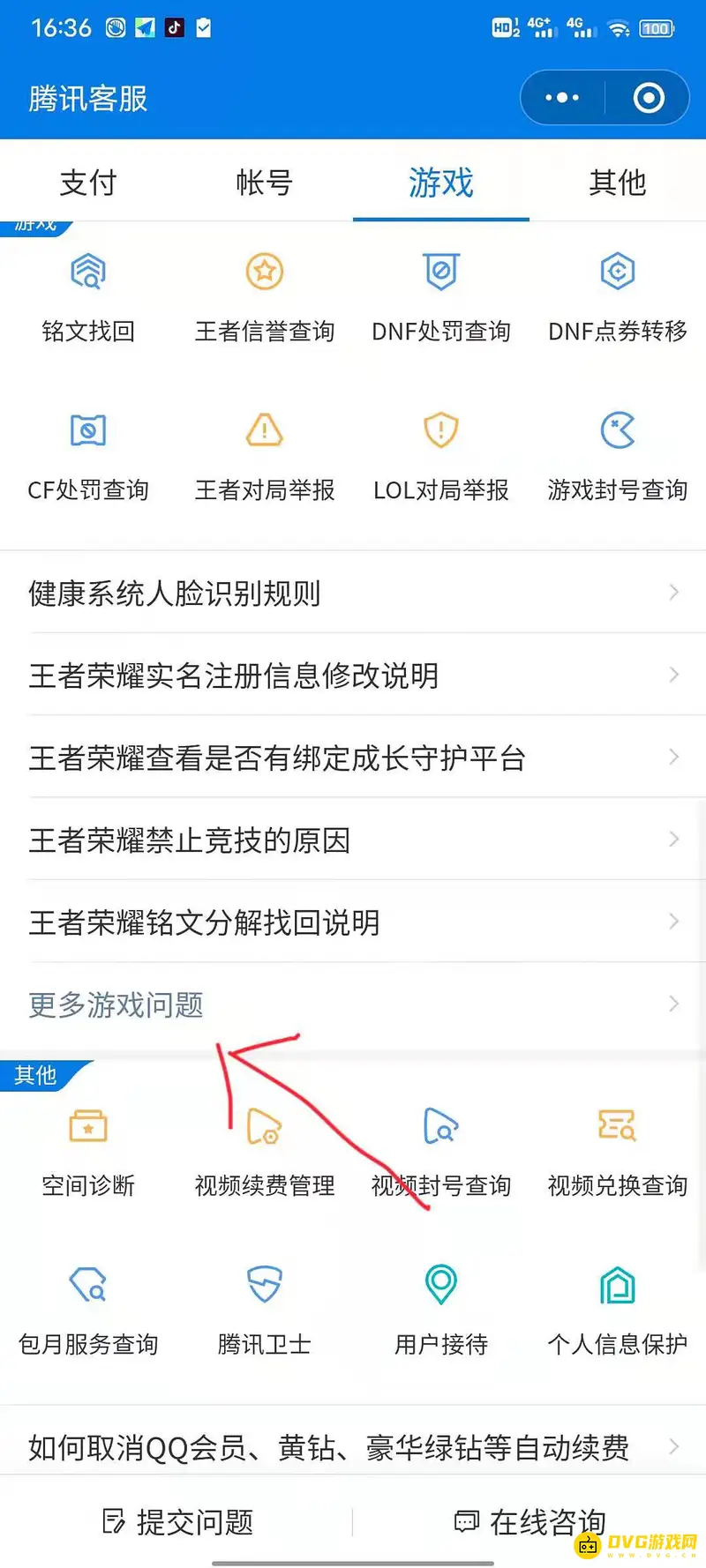
Task: Open the DNF点券转移 tool
Action: (617, 272)
